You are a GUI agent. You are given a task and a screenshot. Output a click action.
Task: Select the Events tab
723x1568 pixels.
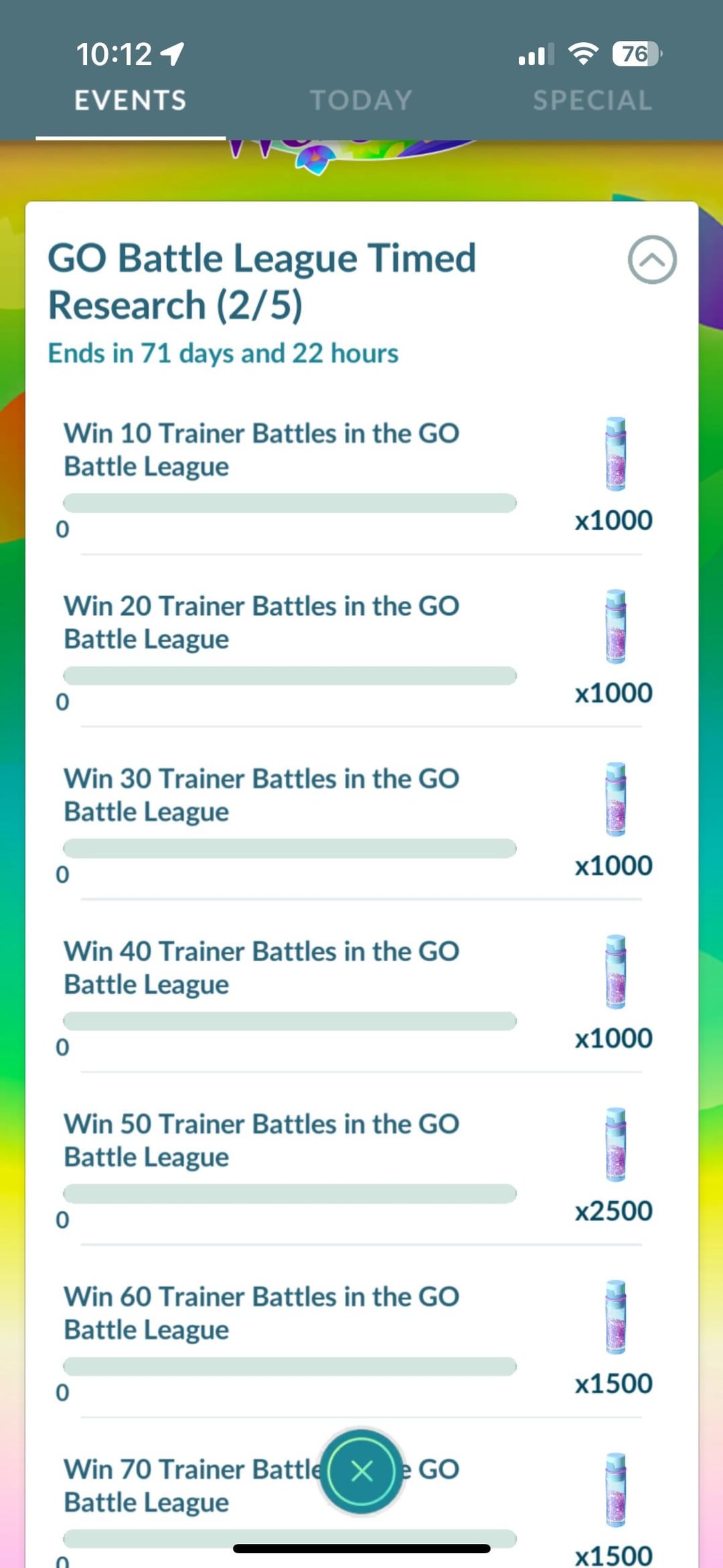coord(131,100)
